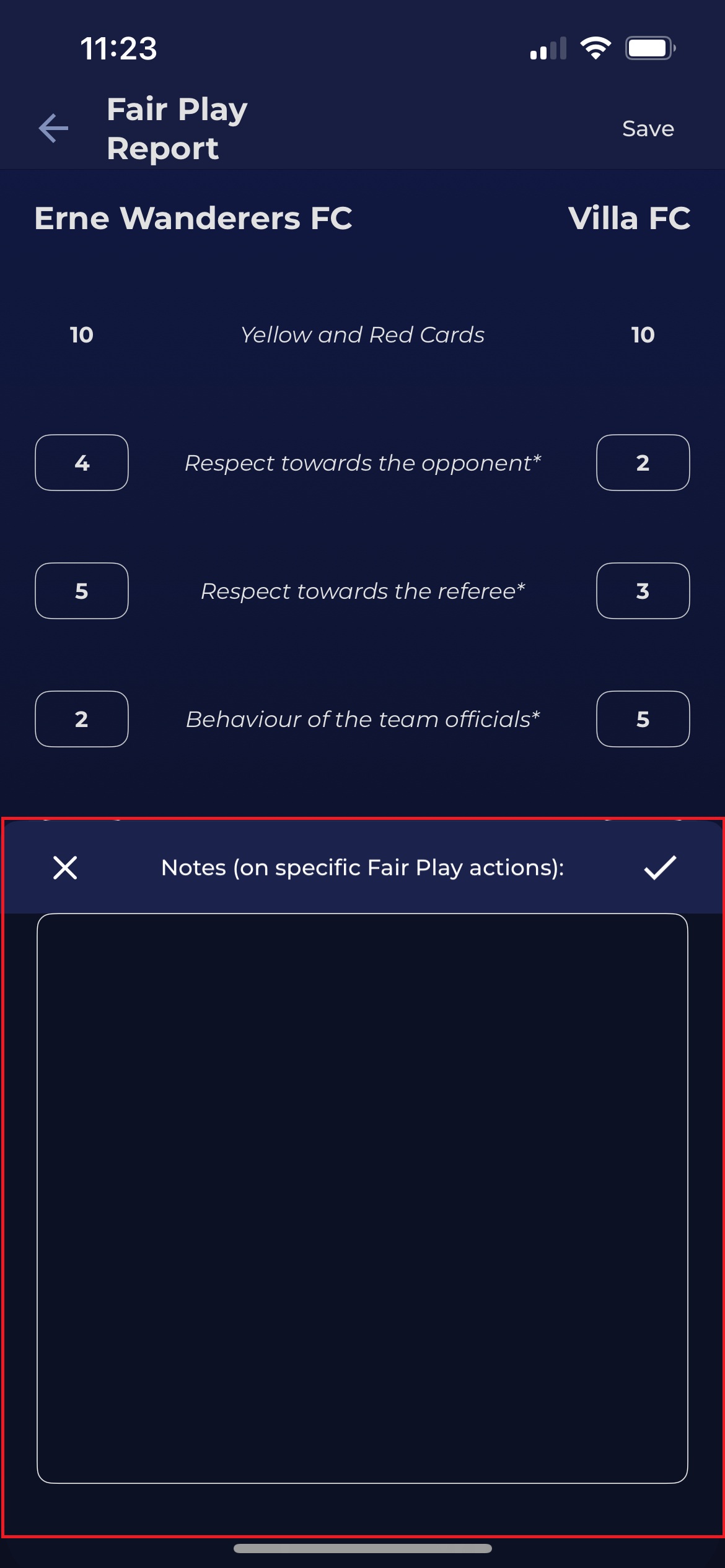Image resolution: width=725 pixels, height=1568 pixels.
Task: Edit Villa FC's team officials behaviour score
Action: coord(643,719)
